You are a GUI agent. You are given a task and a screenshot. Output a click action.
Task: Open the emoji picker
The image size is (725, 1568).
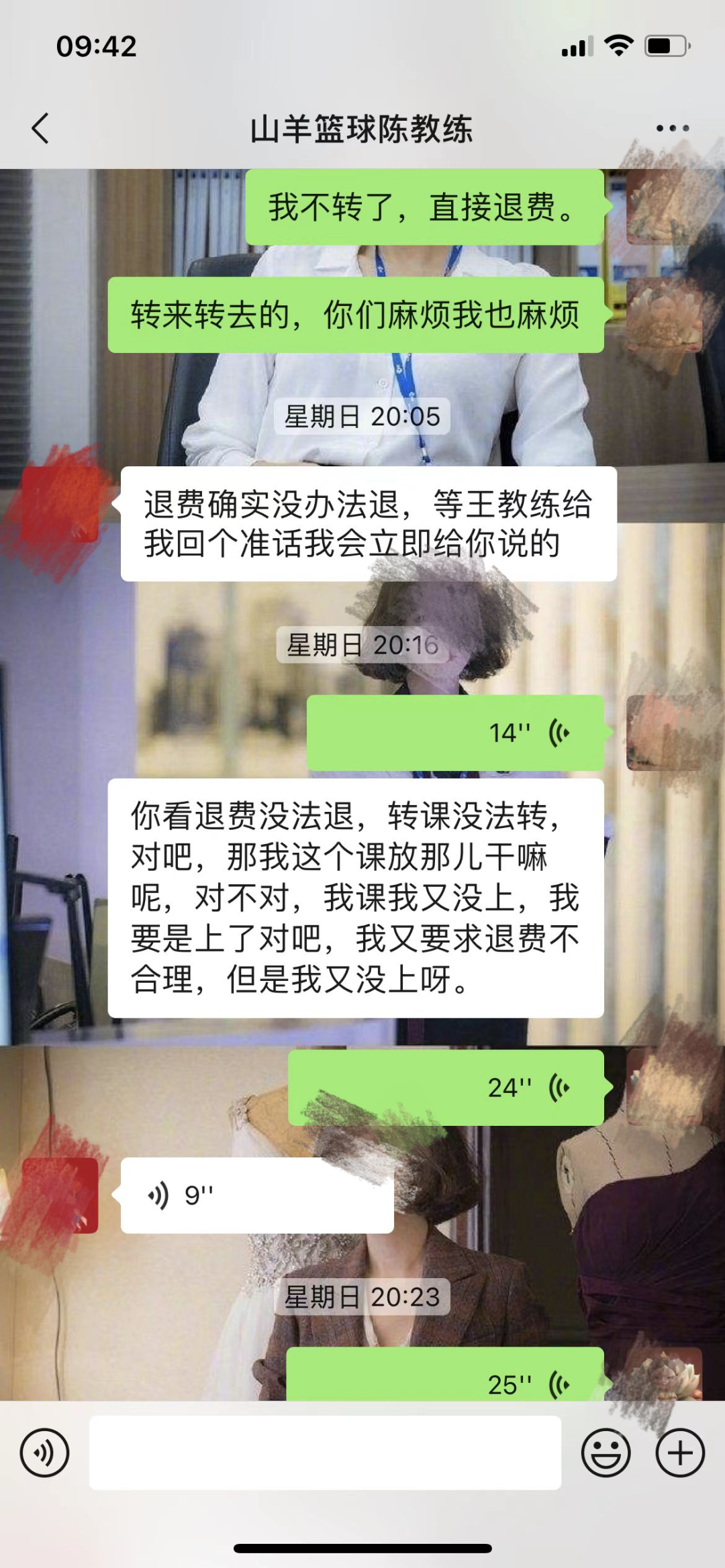[x=606, y=1453]
